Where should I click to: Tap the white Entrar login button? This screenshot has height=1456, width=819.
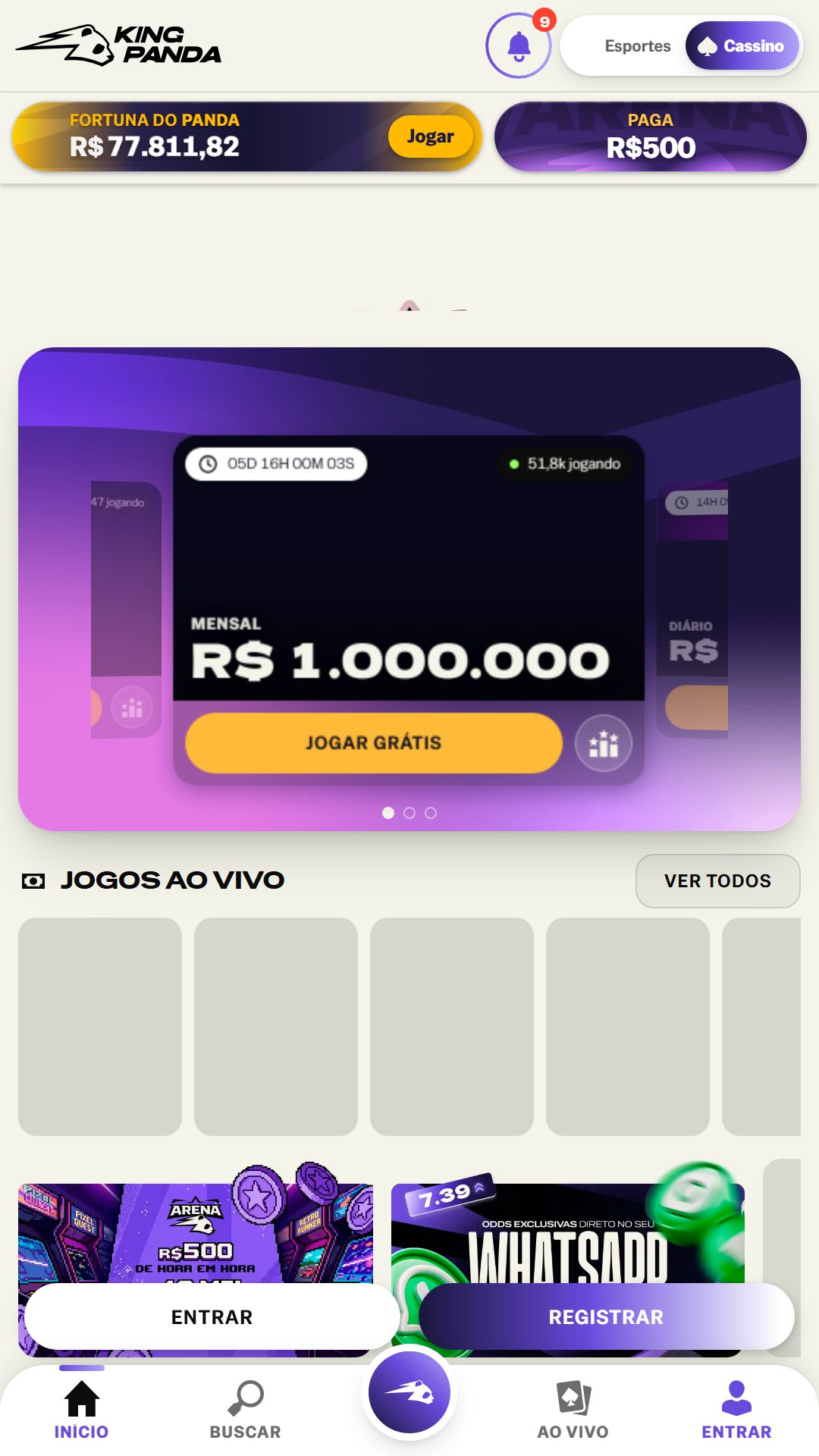(x=212, y=1317)
